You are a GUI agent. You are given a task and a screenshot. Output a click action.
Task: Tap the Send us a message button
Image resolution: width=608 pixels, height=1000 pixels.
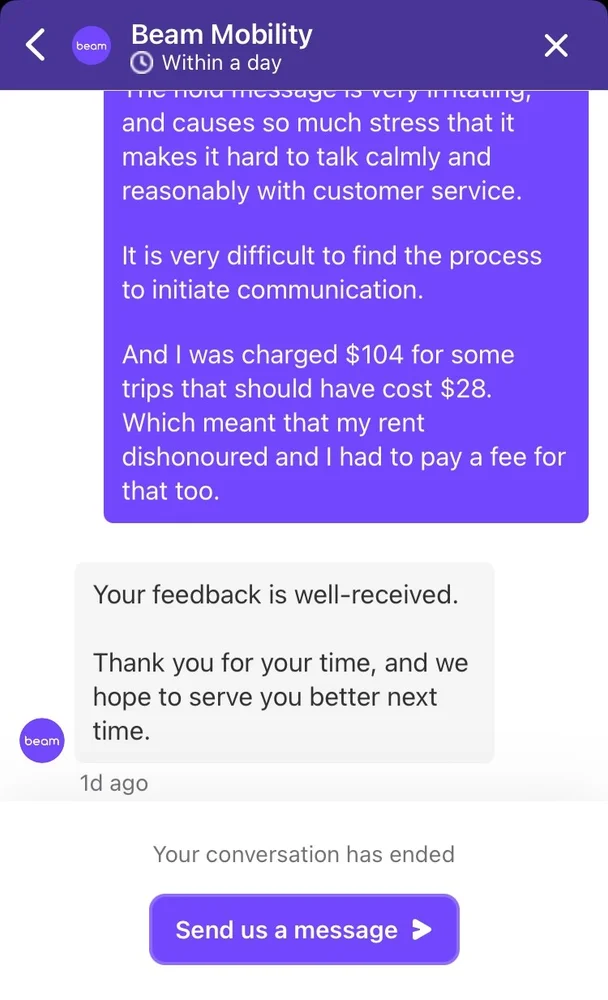click(x=304, y=929)
